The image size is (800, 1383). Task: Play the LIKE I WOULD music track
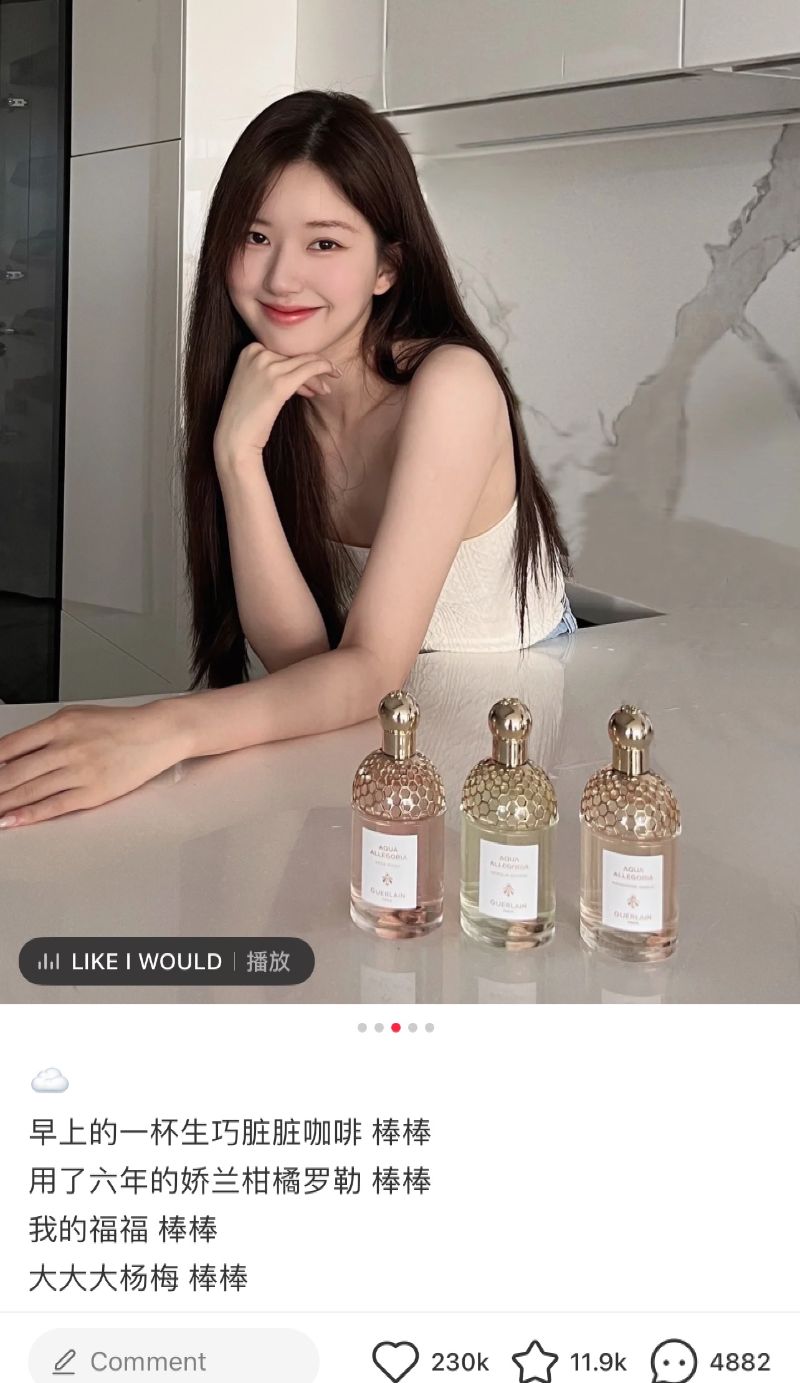click(268, 962)
